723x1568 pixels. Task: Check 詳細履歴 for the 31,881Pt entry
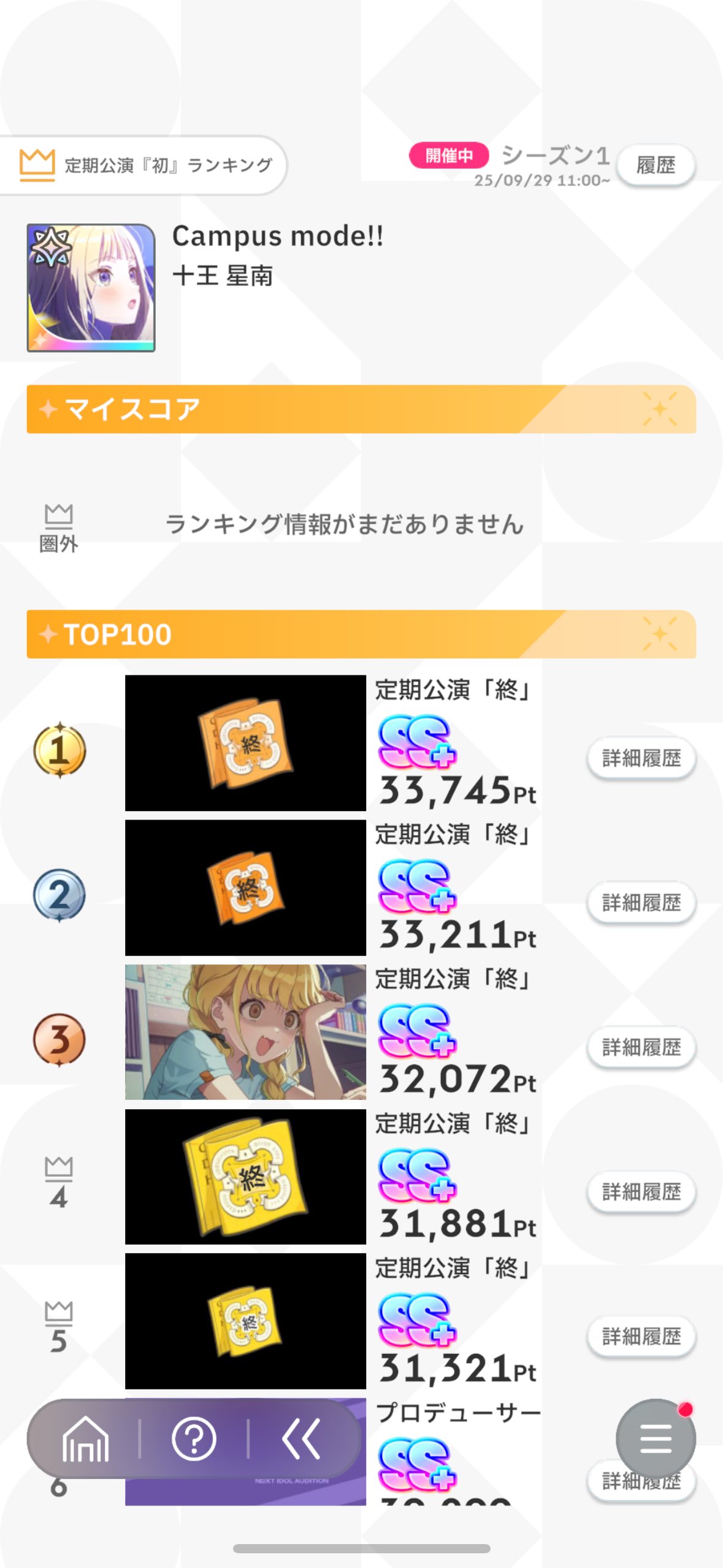click(641, 1192)
